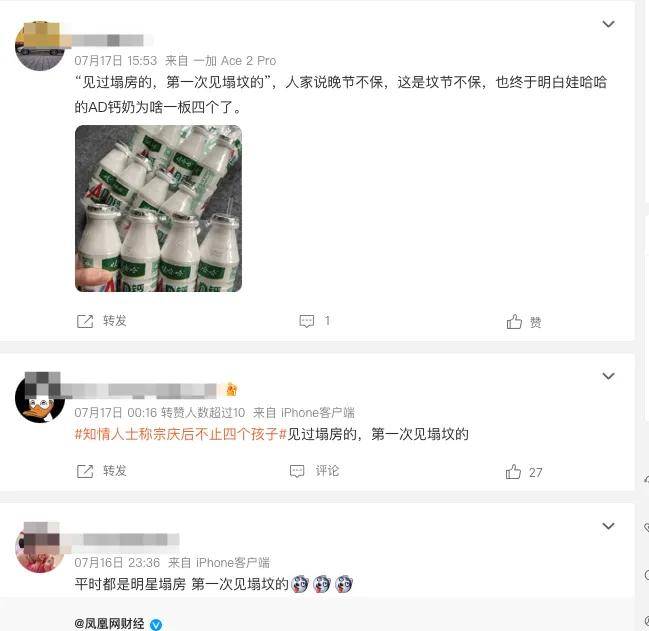Expand the menu on the 明星塌房 post
649x631 pixels.
click(608, 526)
